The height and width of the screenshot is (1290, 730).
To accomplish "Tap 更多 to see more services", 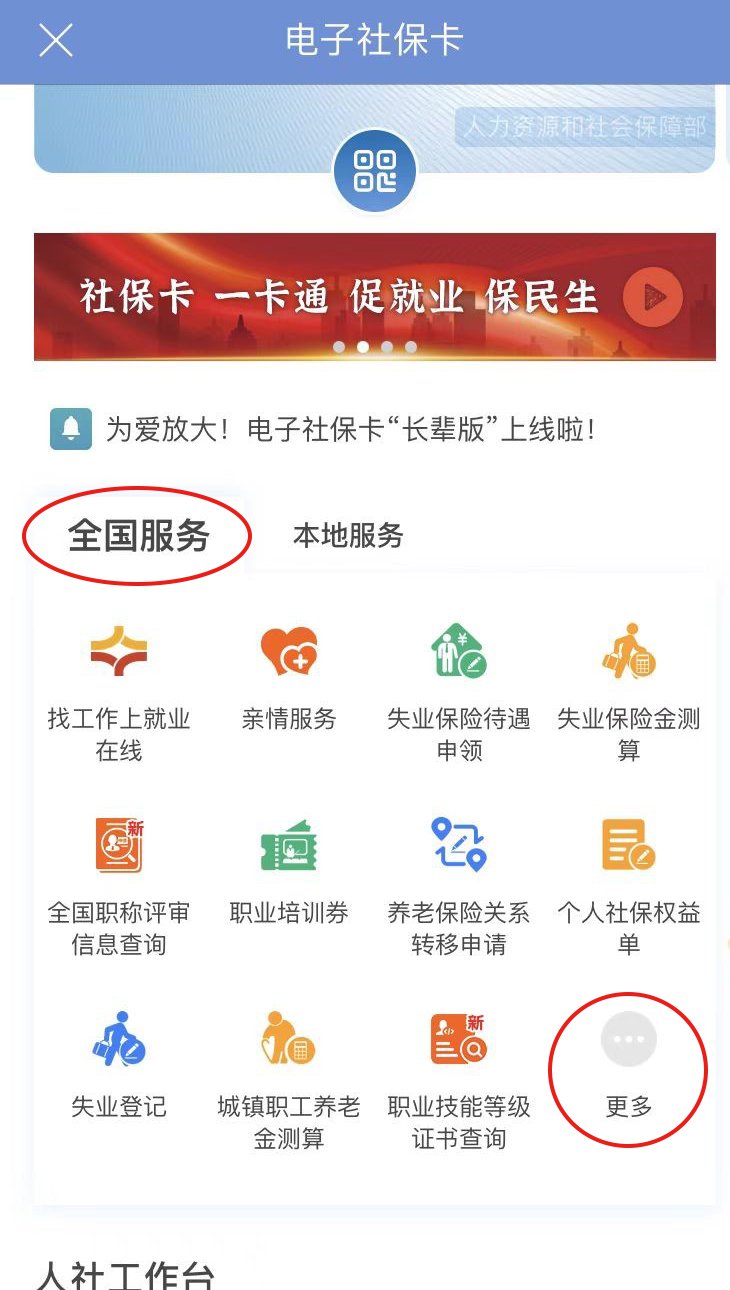I will (628, 1065).
